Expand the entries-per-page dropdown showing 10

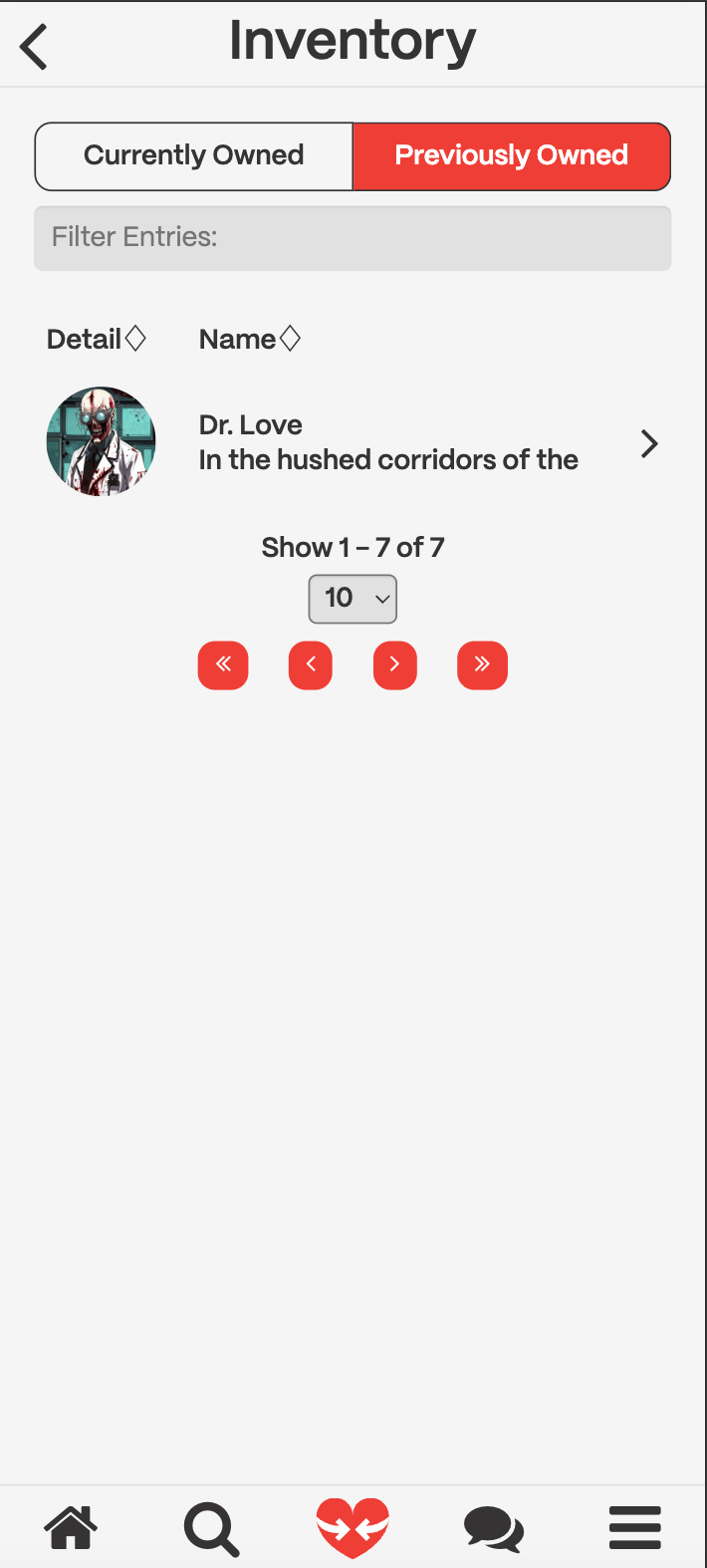pos(353,599)
